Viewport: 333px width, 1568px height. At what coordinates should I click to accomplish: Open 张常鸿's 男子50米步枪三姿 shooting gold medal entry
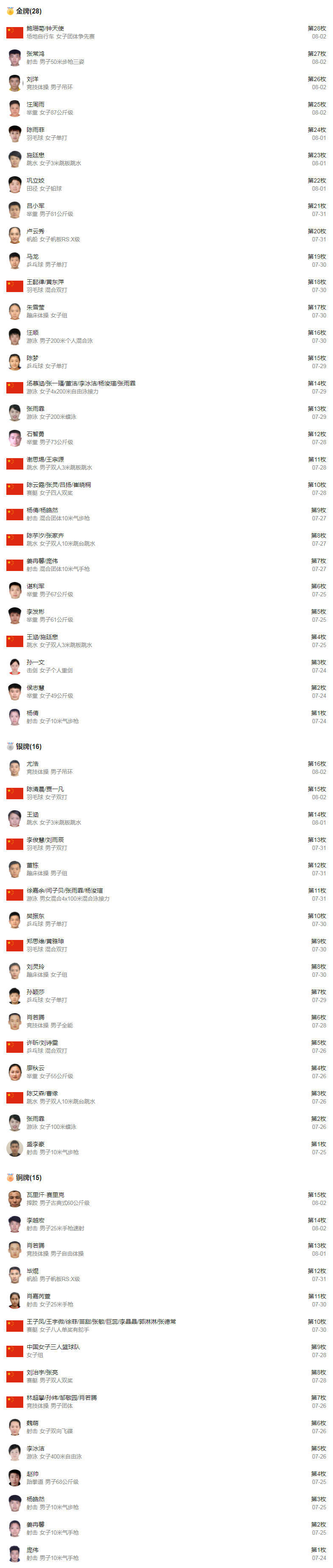166,58
